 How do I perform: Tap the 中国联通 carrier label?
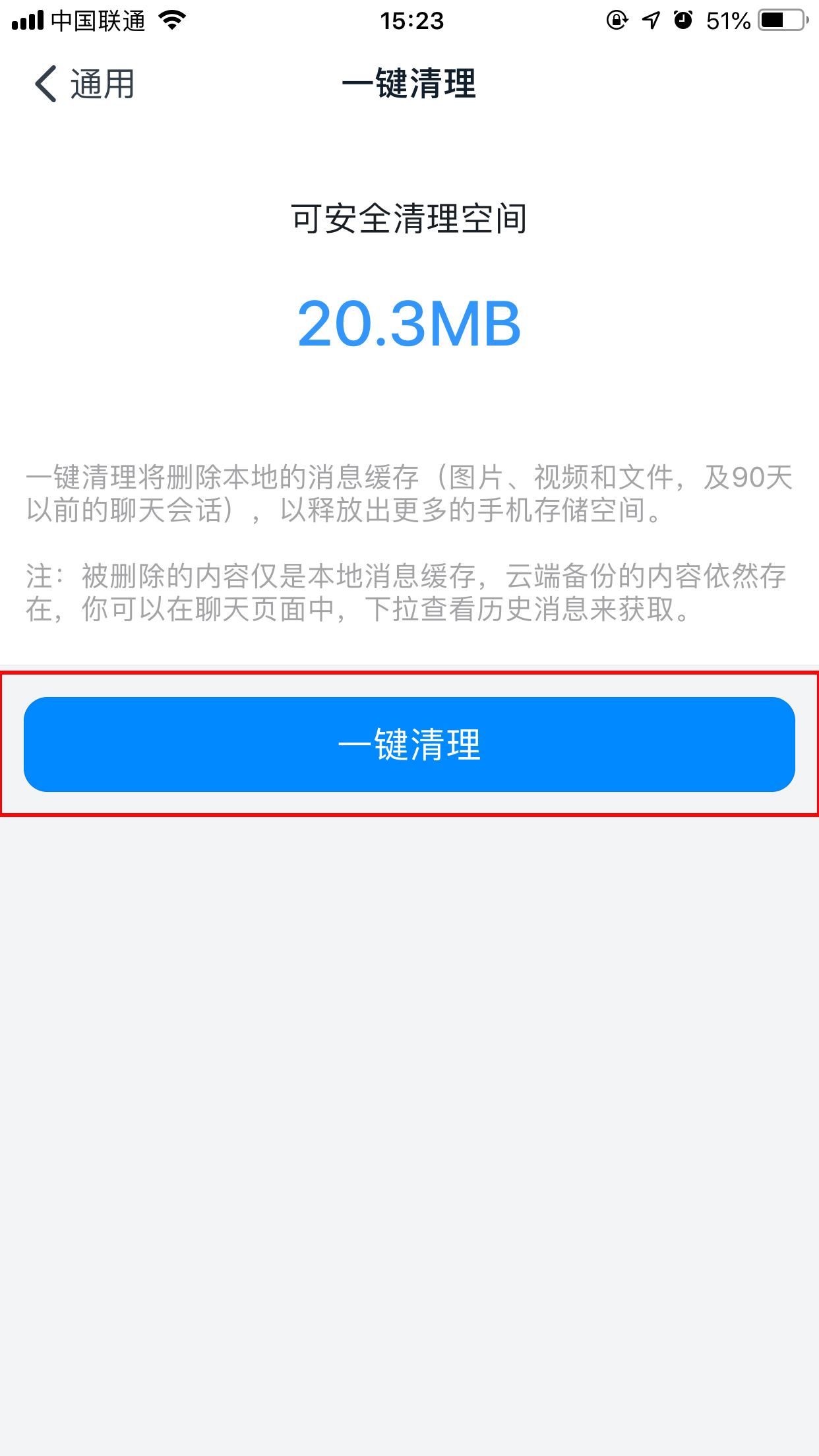[99, 20]
